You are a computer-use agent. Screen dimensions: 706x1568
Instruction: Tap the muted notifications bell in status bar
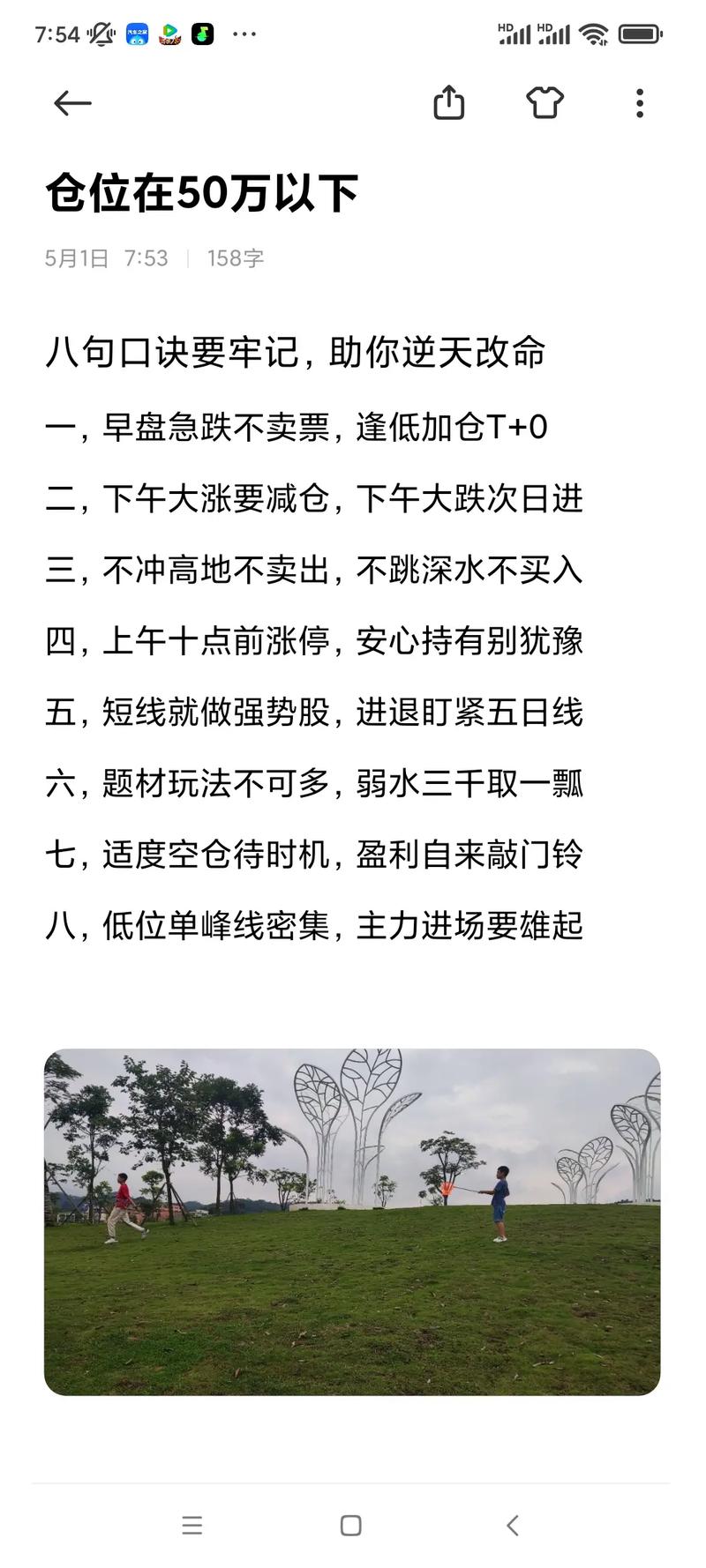[100, 33]
